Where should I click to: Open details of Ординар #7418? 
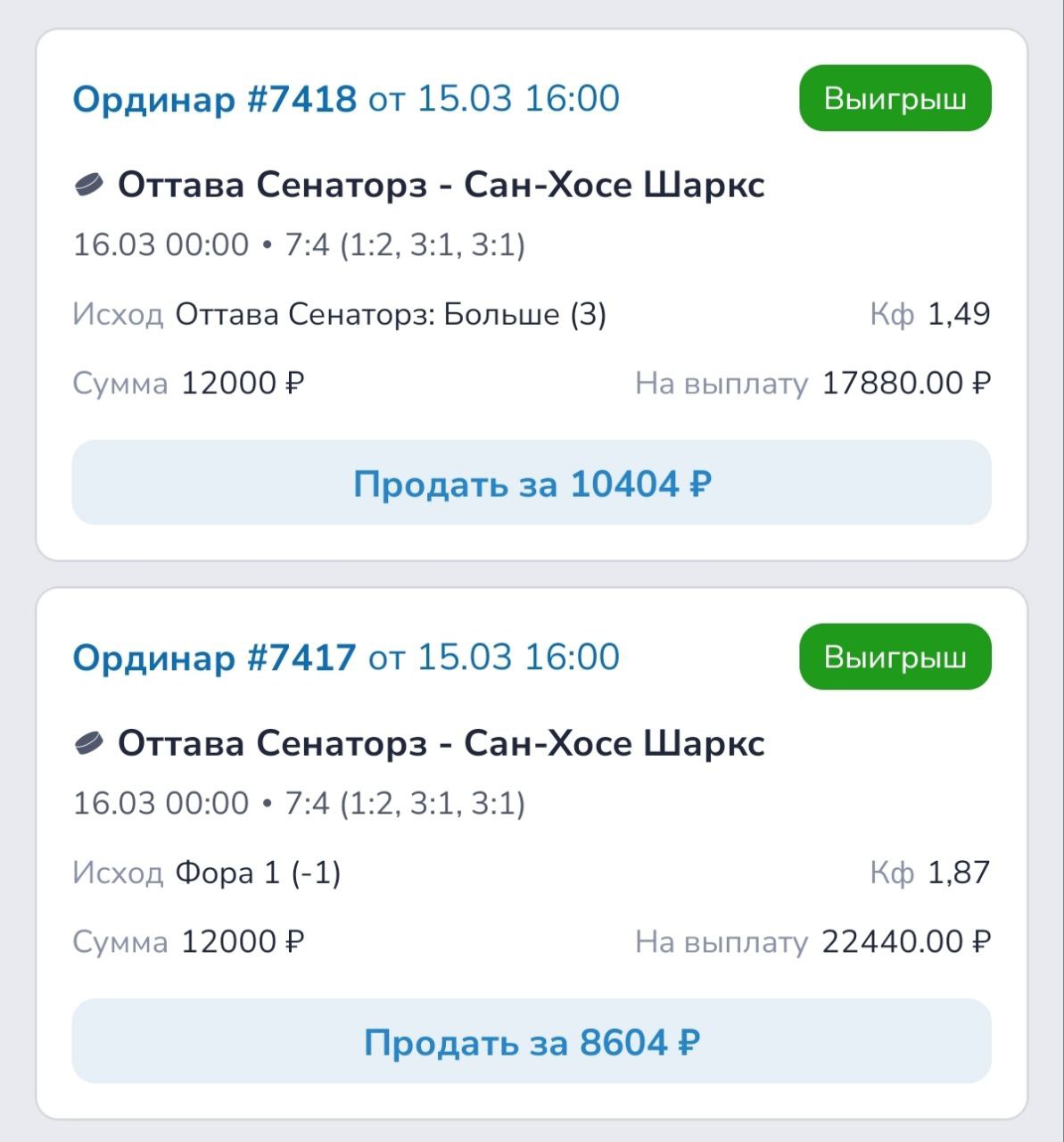point(215,98)
